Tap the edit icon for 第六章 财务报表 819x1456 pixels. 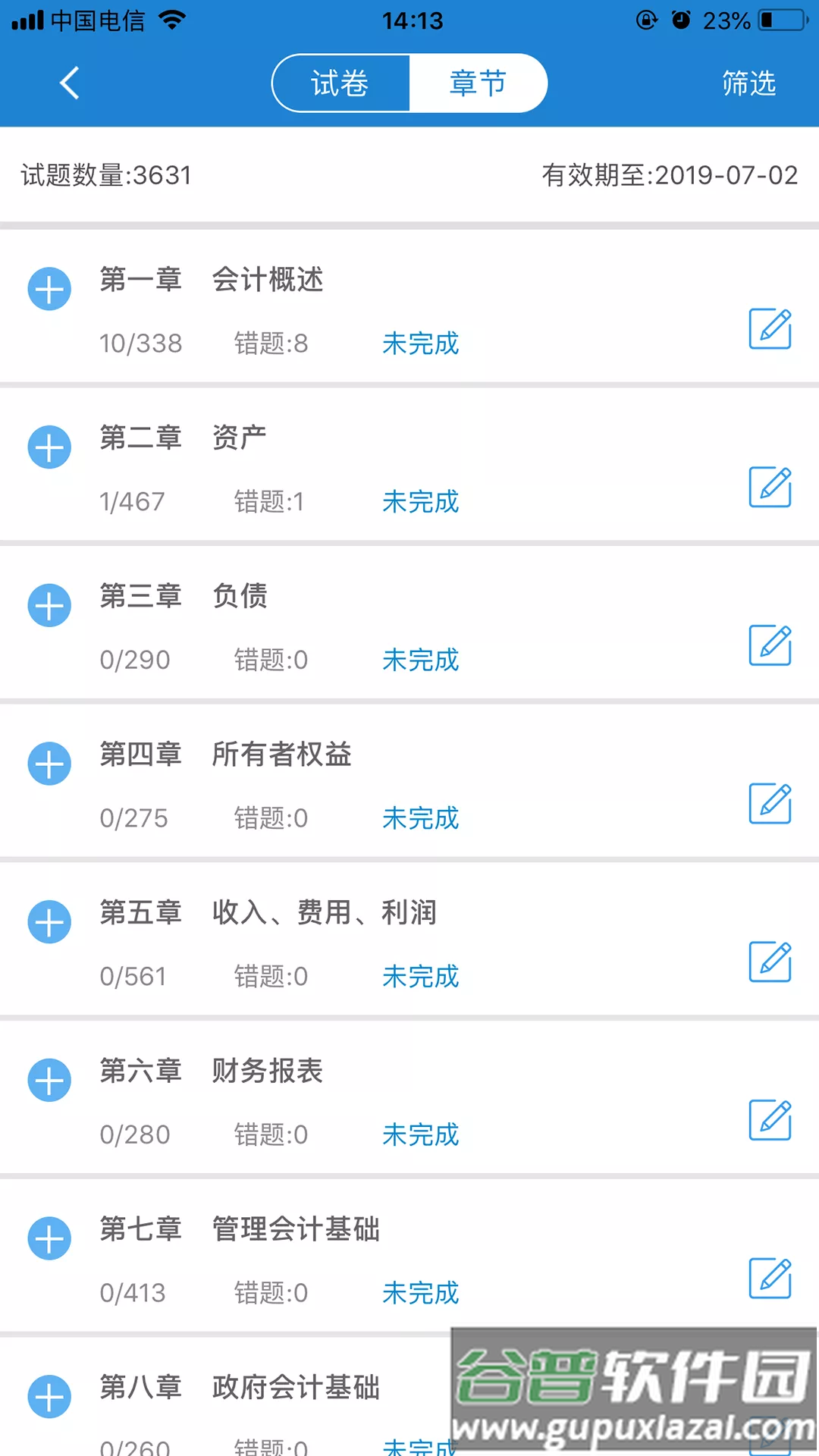(x=770, y=1119)
